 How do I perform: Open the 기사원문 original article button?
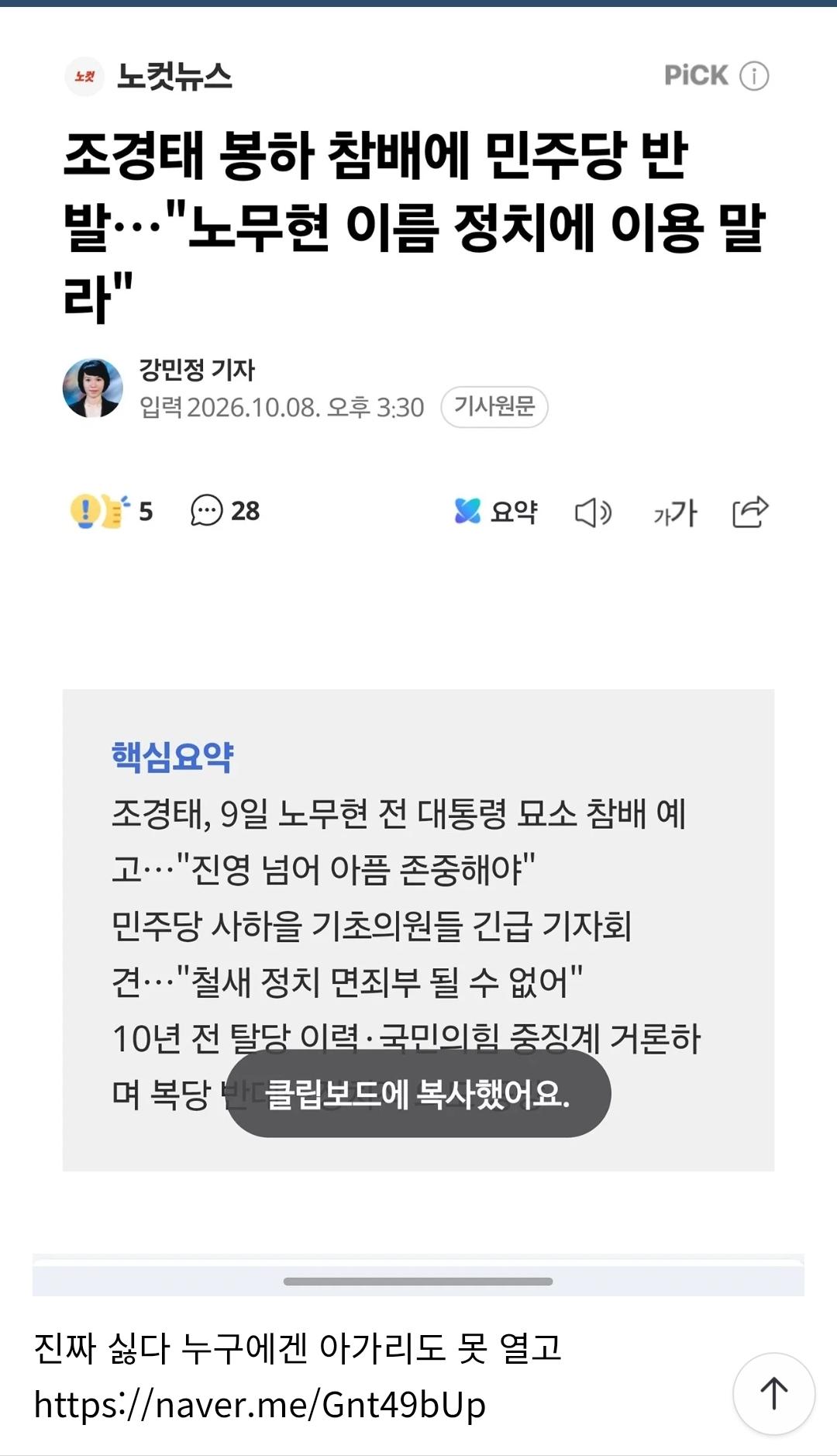click(x=494, y=406)
